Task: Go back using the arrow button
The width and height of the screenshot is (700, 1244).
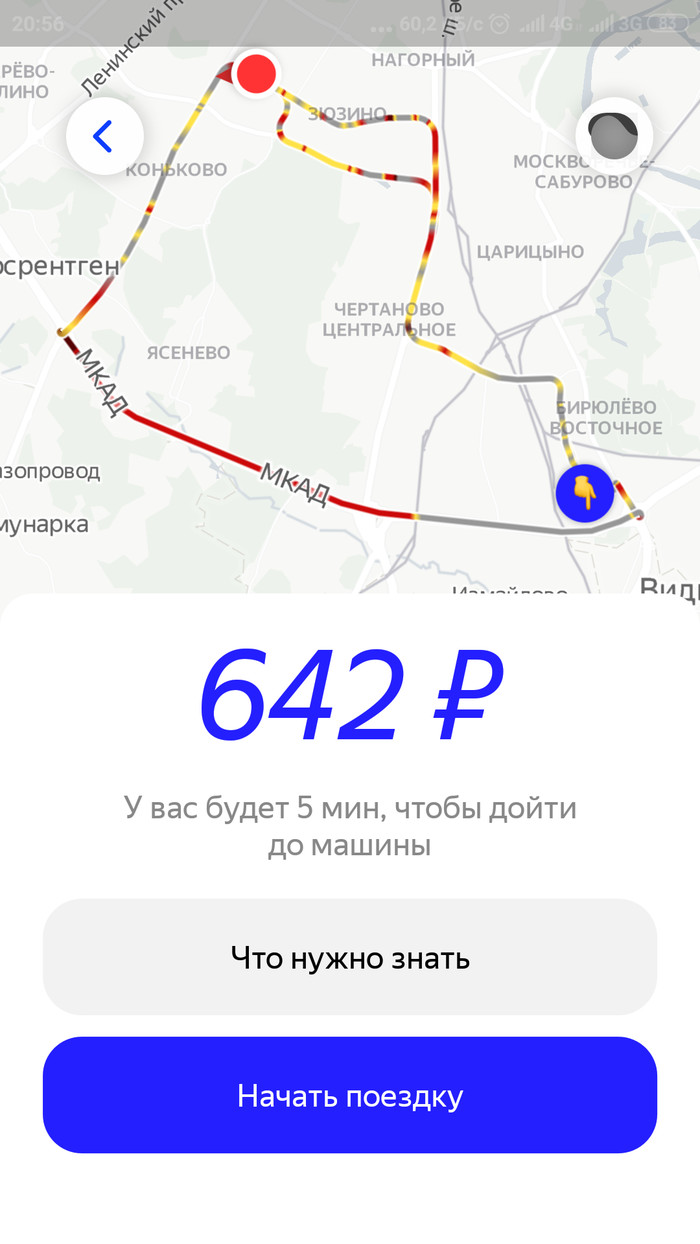Action: point(104,136)
